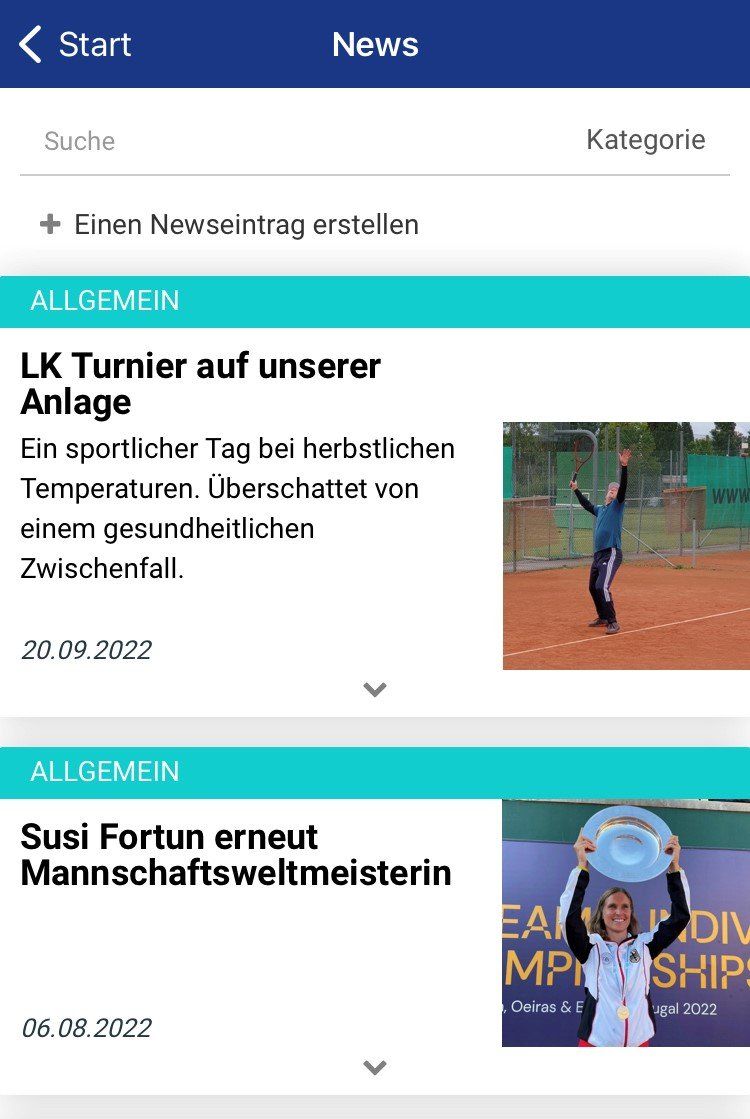Expand the LK Turnier news entry chevron
The height and width of the screenshot is (1119, 750).
click(x=375, y=689)
